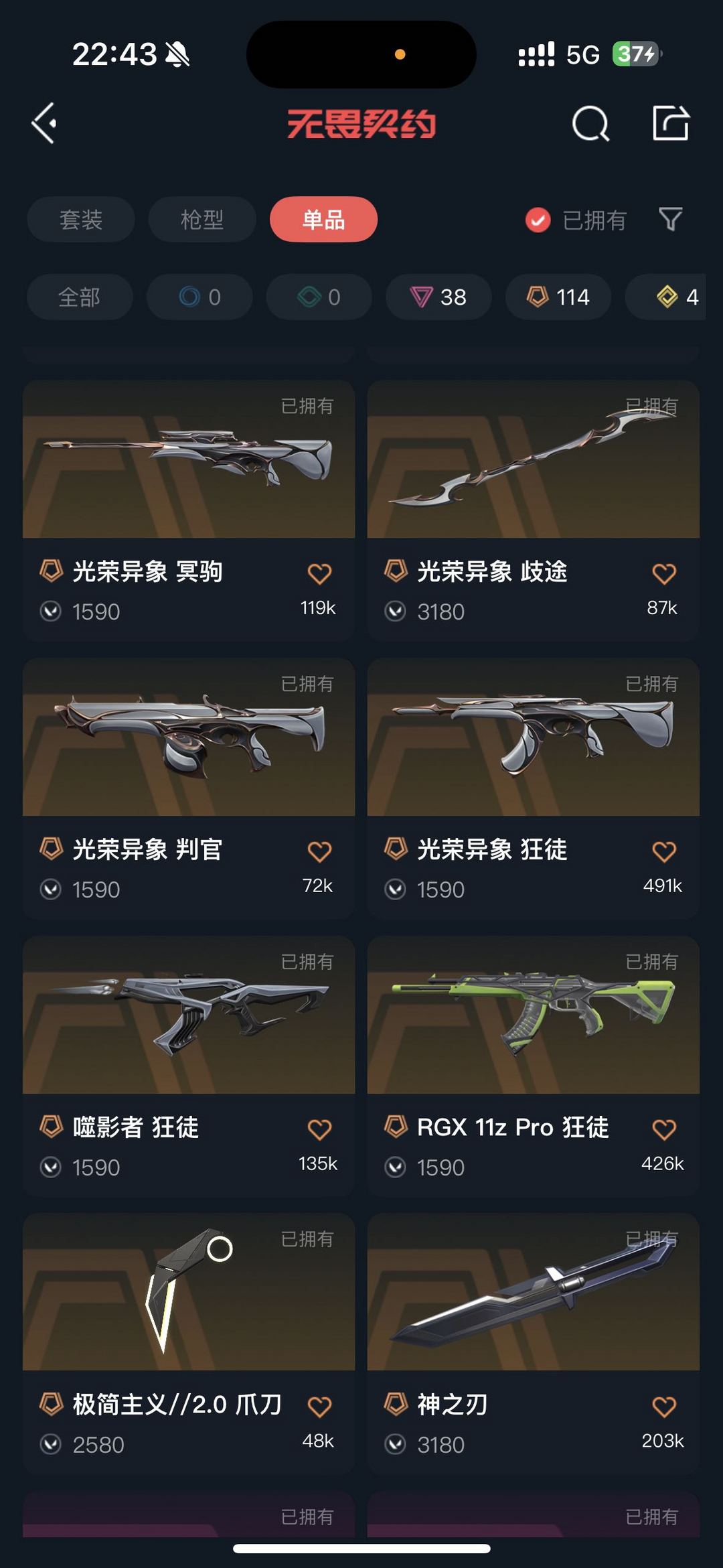The width and height of the screenshot is (723, 1568).
Task: Switch to the 枪型 tab
Action: click(x=202, y=219)
